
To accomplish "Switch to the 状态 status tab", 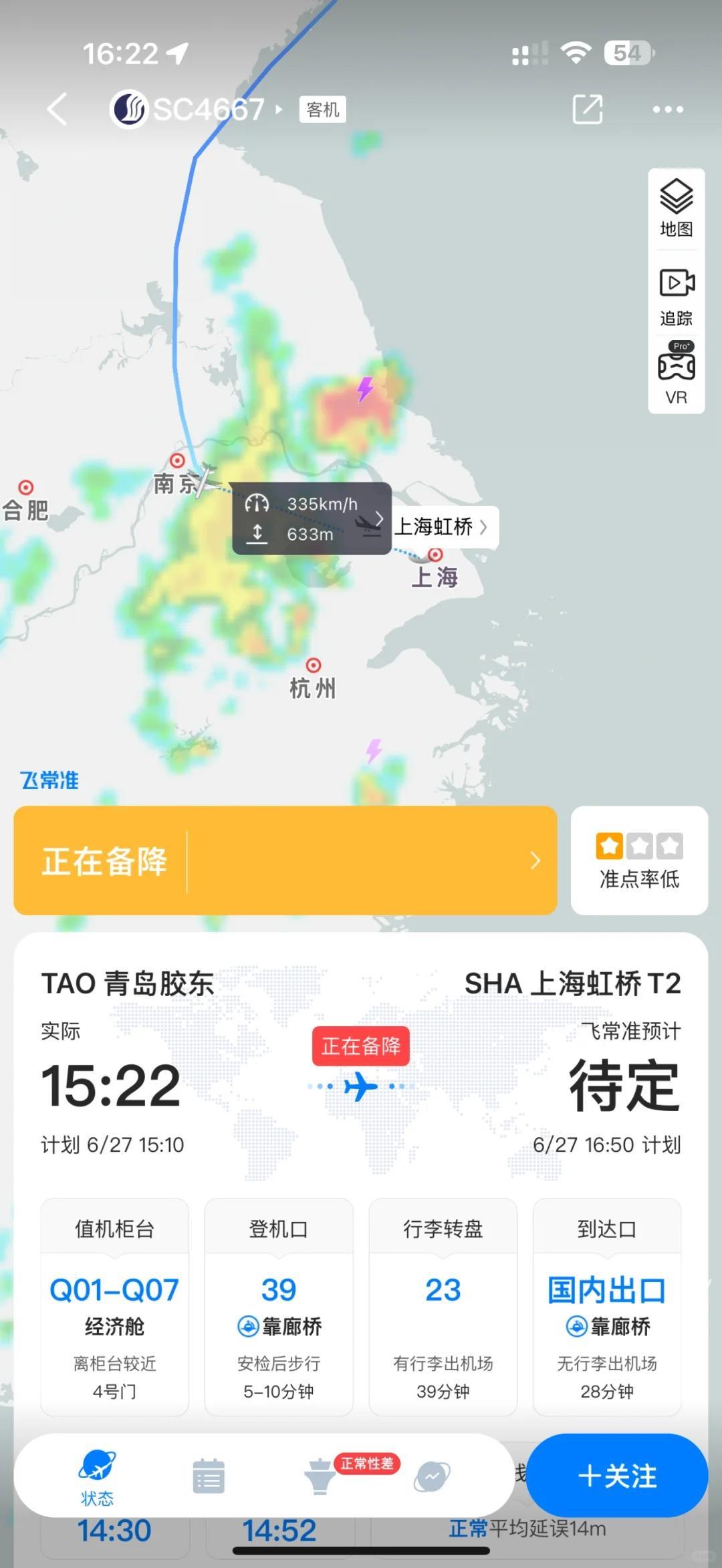I will [98, 1476].
